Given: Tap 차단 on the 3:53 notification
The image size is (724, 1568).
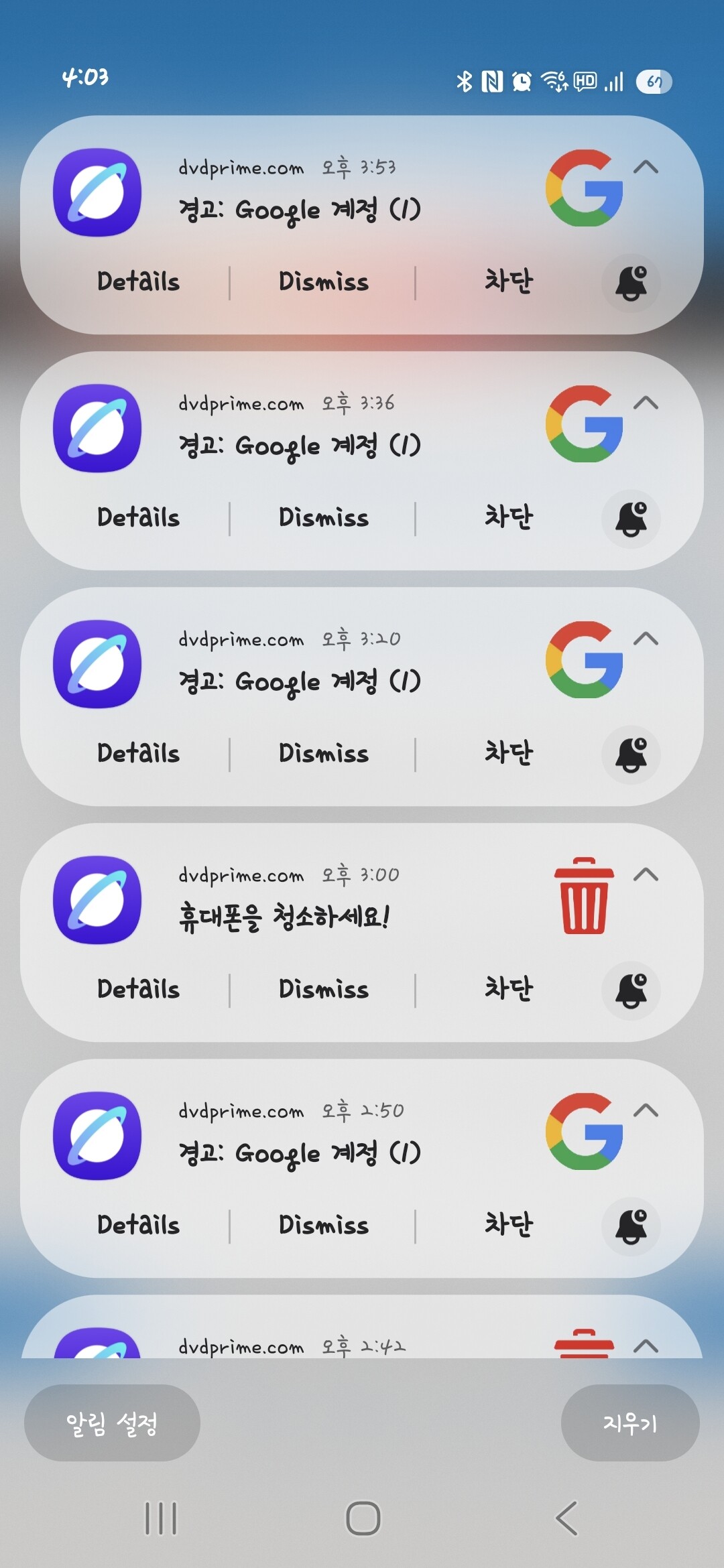Looking at the screenshot, I should 509,281.
